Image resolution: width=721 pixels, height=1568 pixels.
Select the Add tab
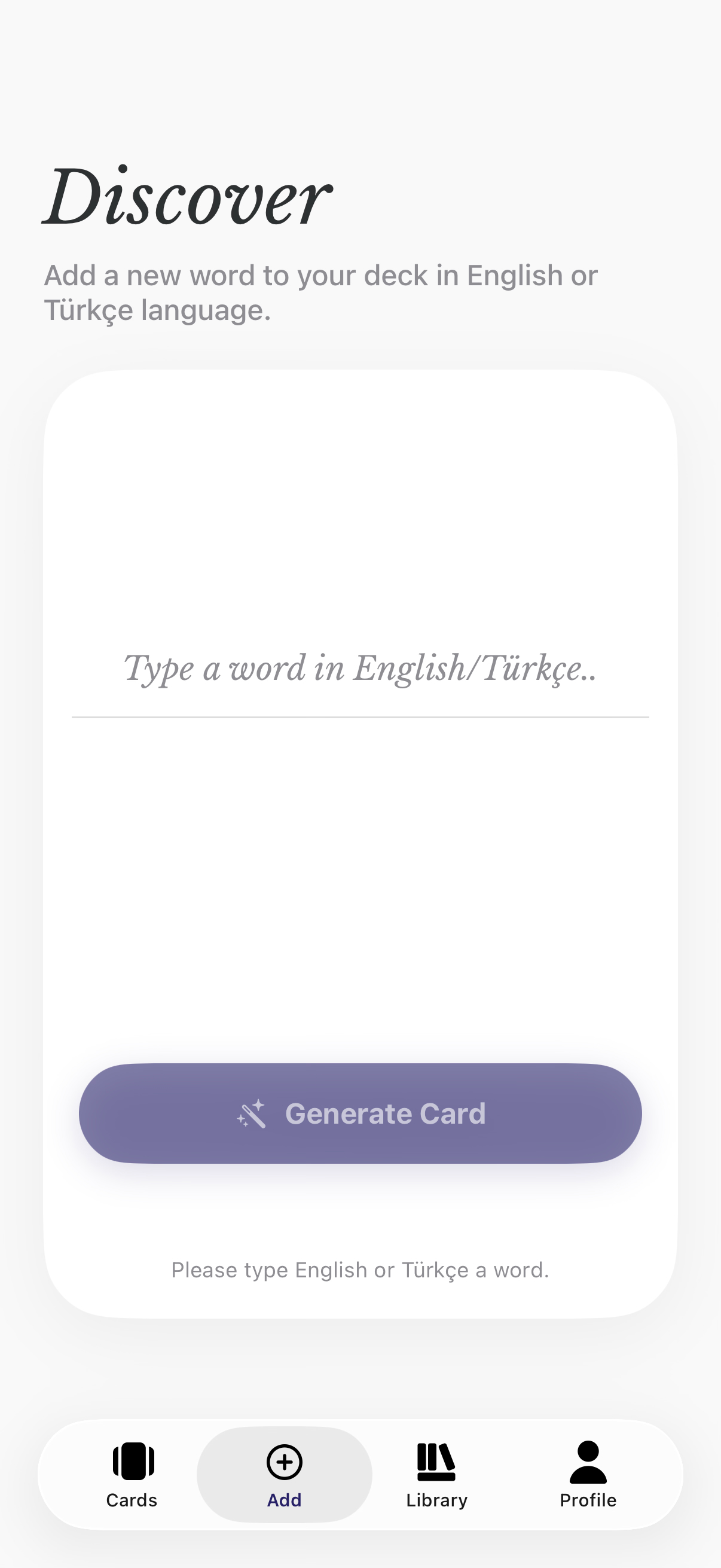tap(284, 1474)
